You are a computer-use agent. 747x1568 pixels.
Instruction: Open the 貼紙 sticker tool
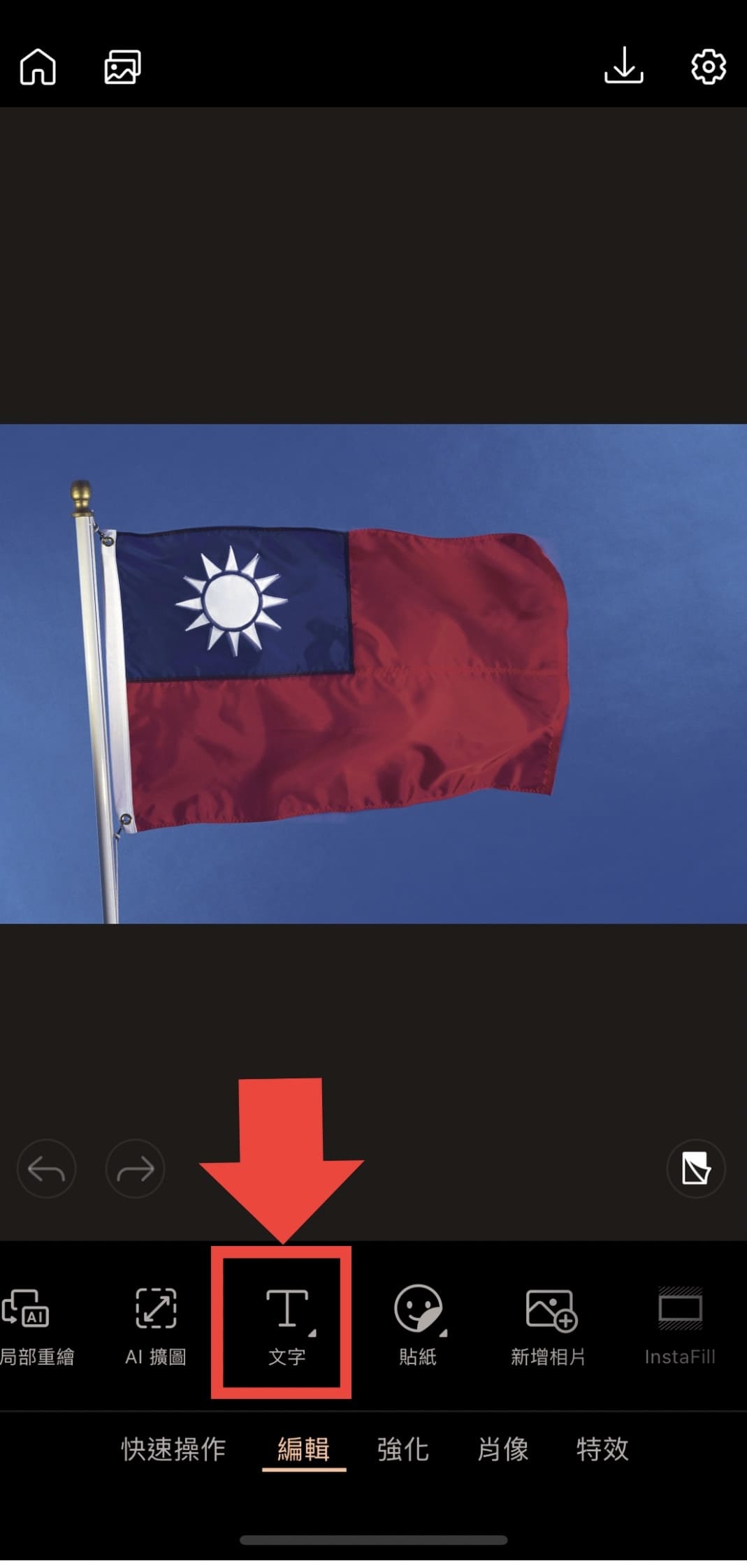point(418,1326)
